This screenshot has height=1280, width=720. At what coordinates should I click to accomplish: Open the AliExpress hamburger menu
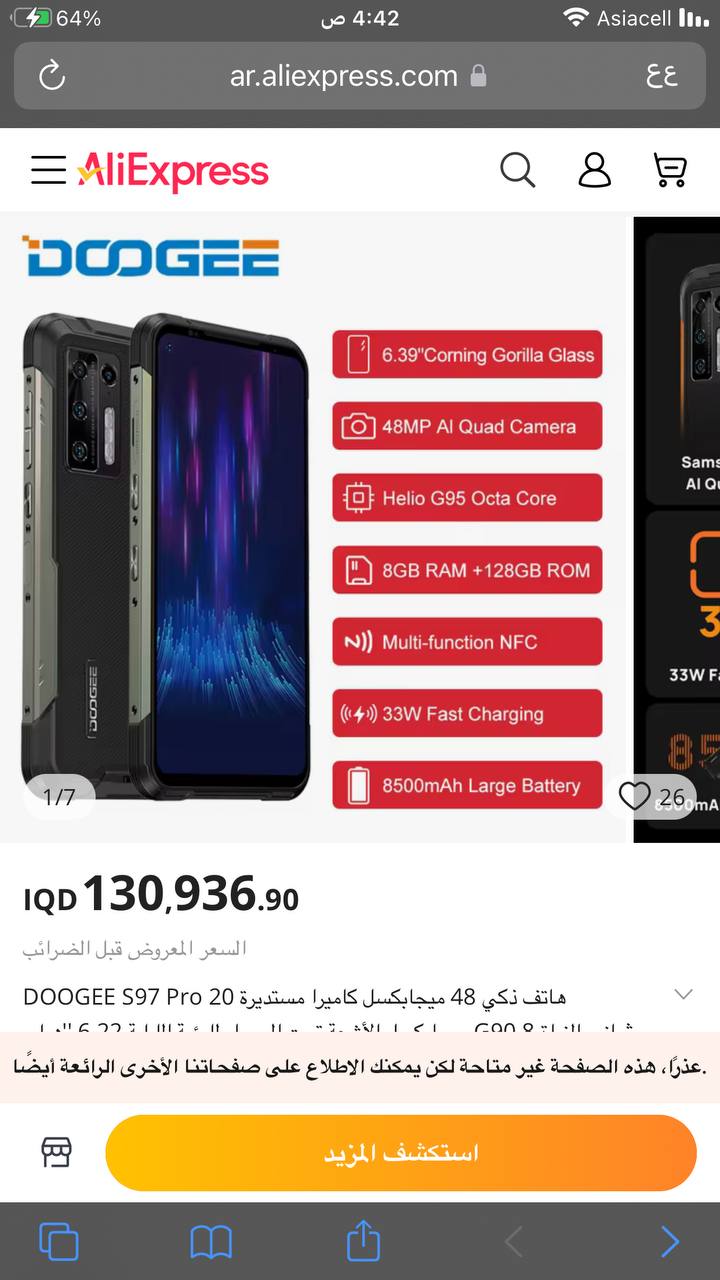coord(48,170)
